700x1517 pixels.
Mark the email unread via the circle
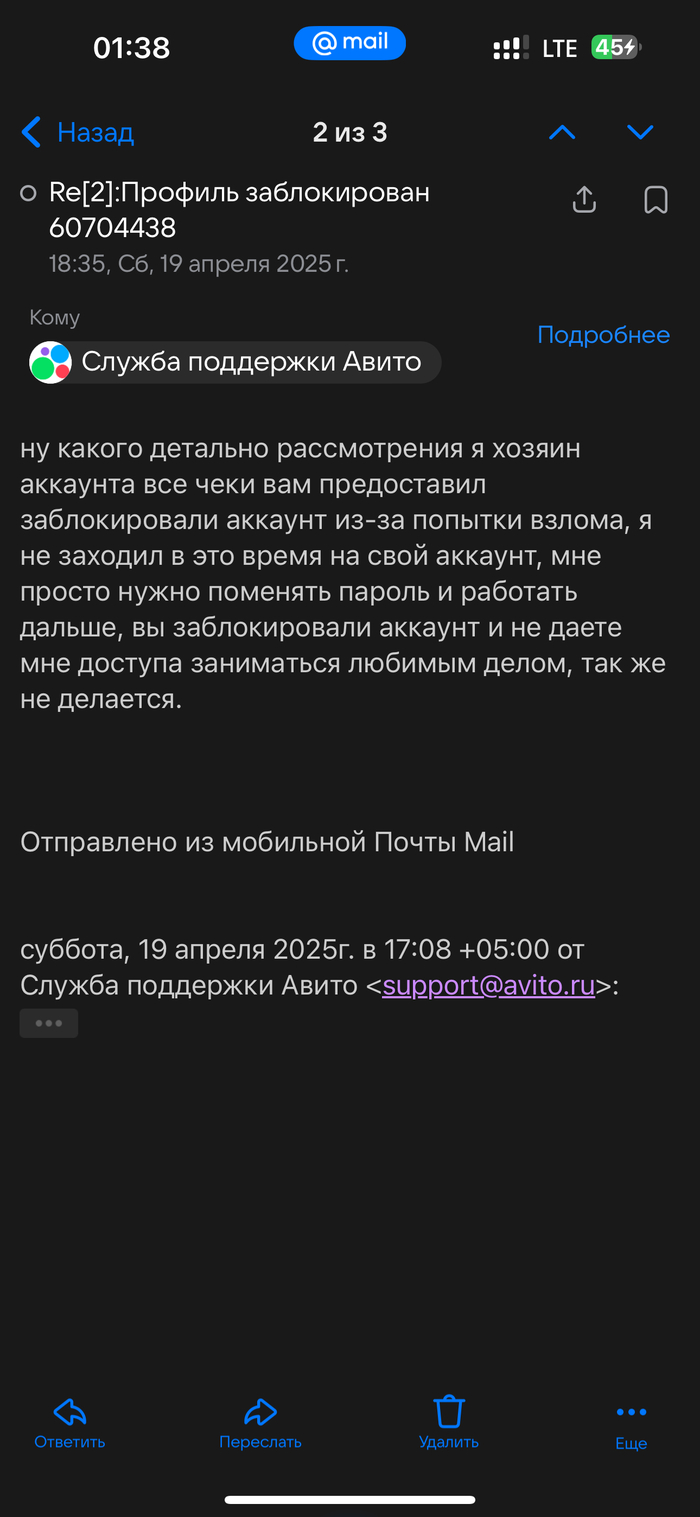pyautogui.click(x=29, y=193)
